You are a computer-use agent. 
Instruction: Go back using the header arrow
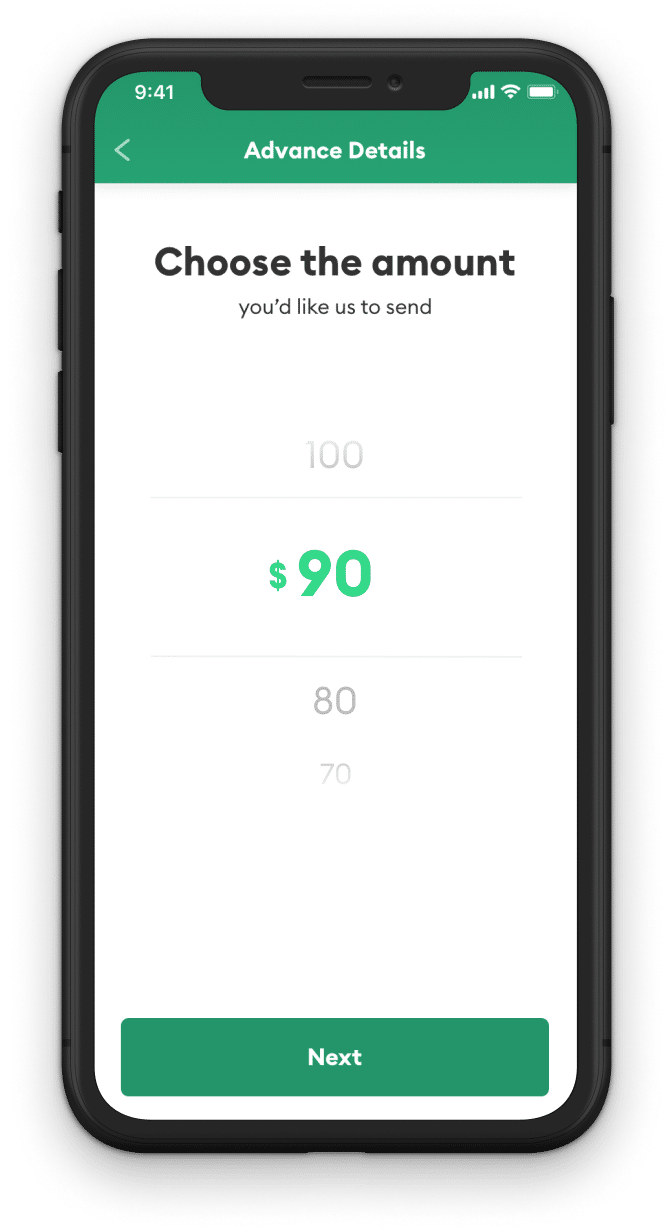click(x=123, y=151)
